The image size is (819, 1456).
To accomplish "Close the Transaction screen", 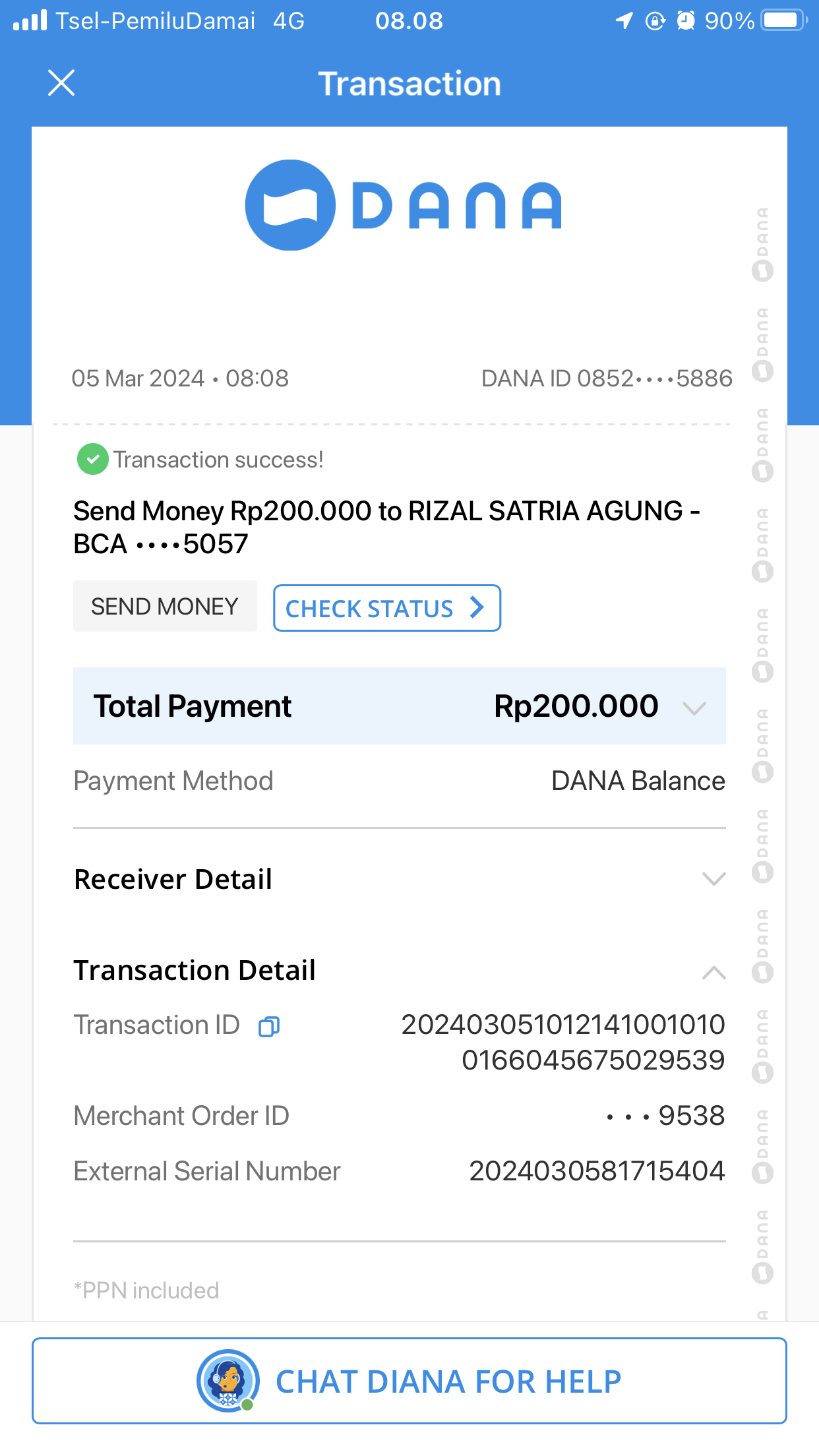I will click(x=61, y=83).
